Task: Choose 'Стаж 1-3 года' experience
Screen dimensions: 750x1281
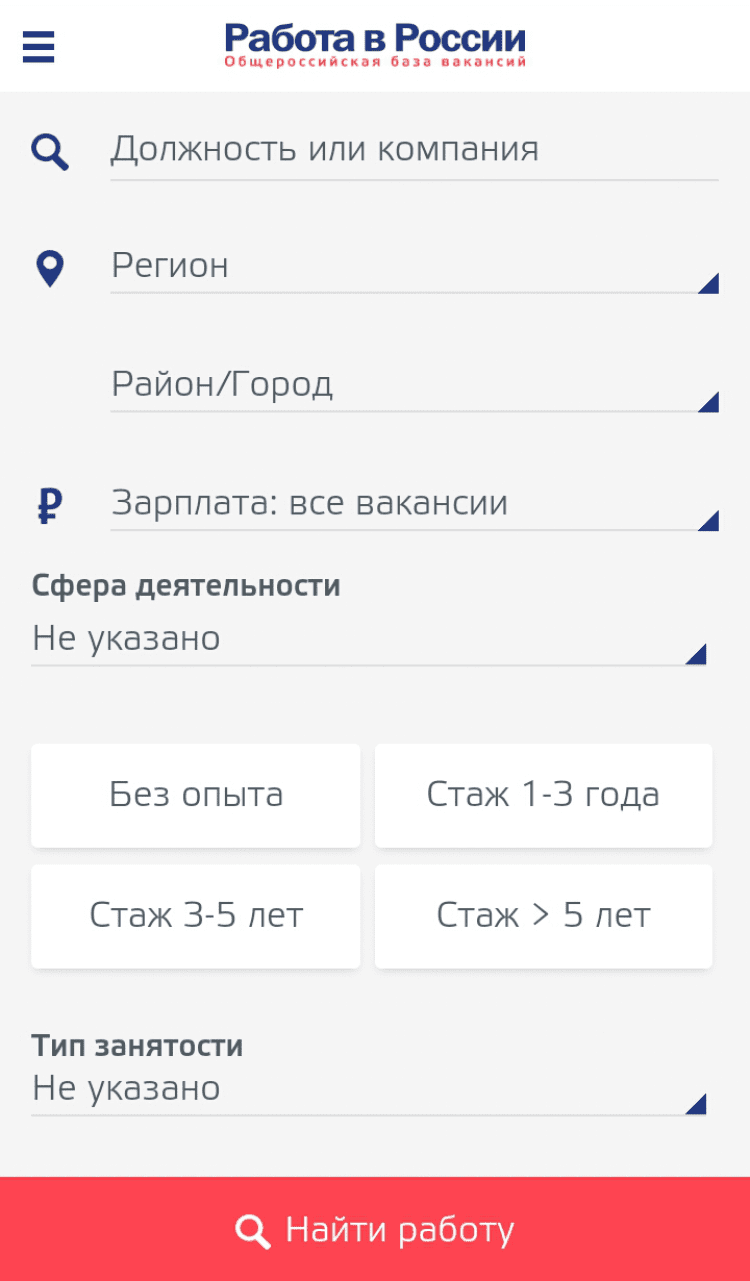Action: point(543,796)
